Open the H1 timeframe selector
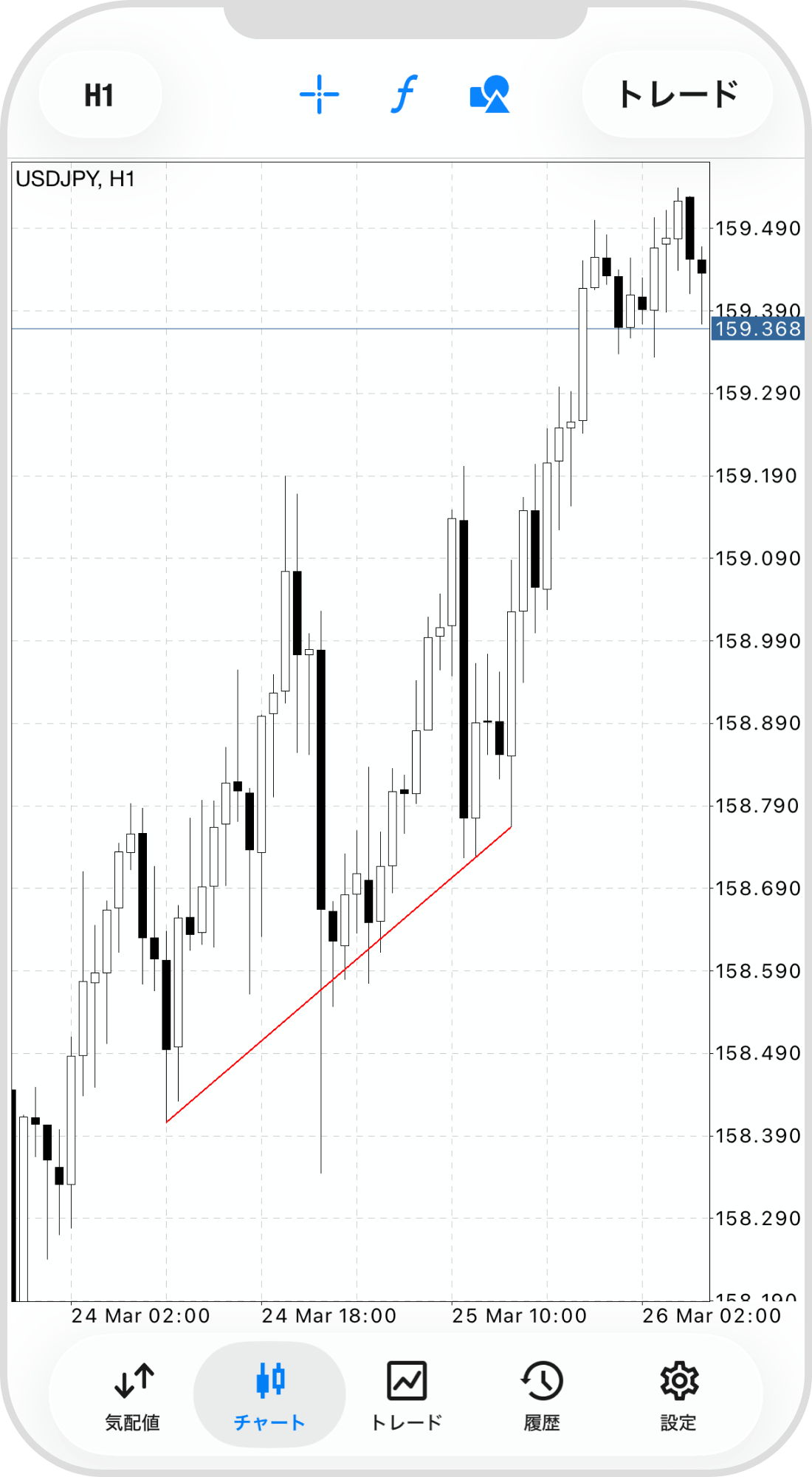This screenshot has height=1477, width=812. click(100, 95)
